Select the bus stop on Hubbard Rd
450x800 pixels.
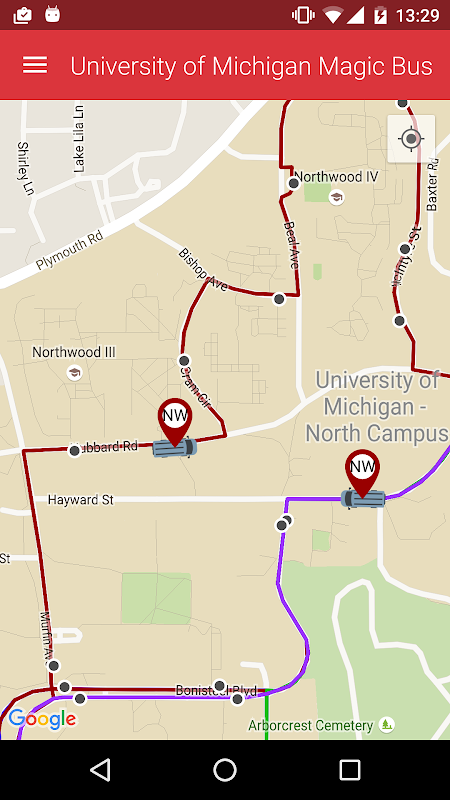tap(74, 451)
